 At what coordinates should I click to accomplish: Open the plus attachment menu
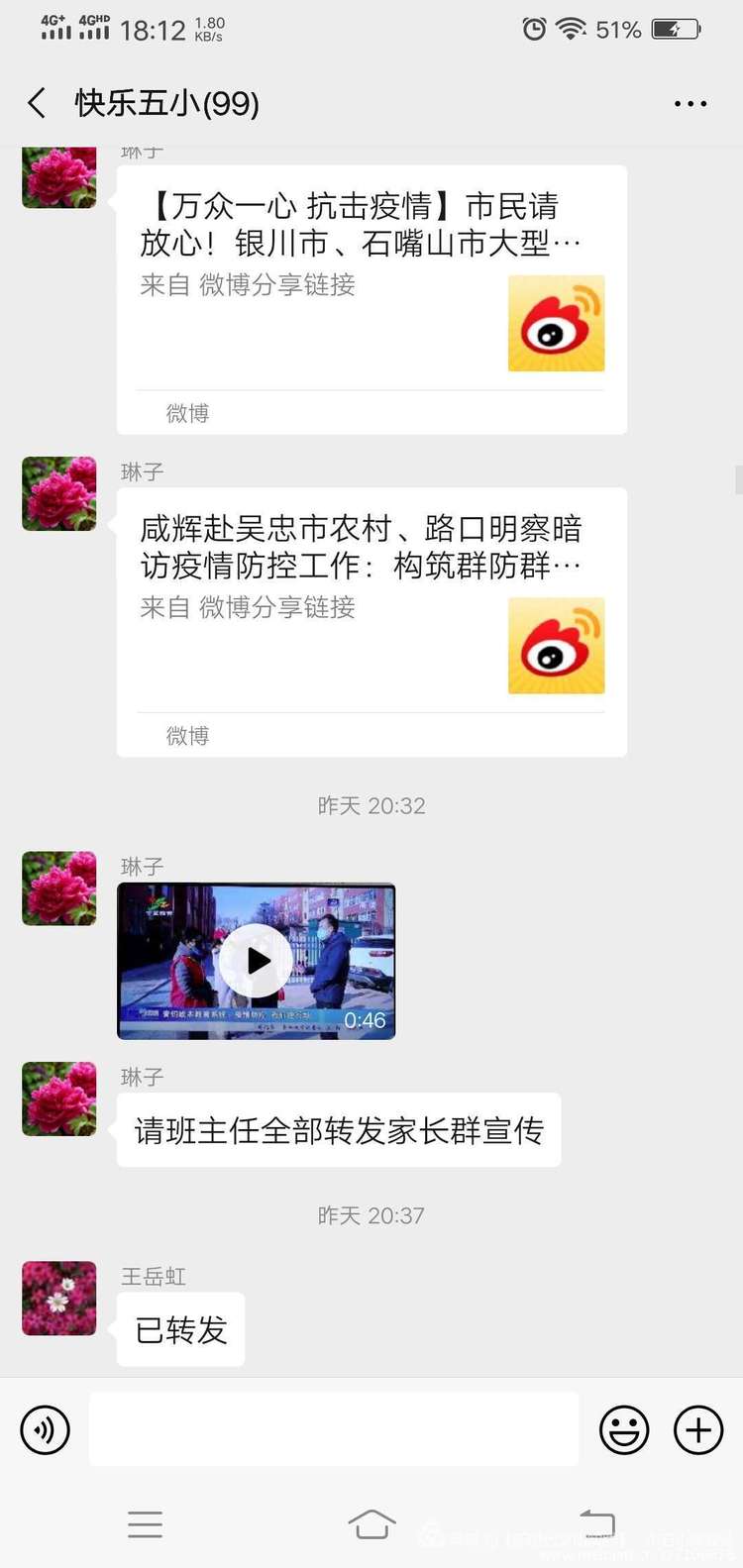tap(698, 1429)
